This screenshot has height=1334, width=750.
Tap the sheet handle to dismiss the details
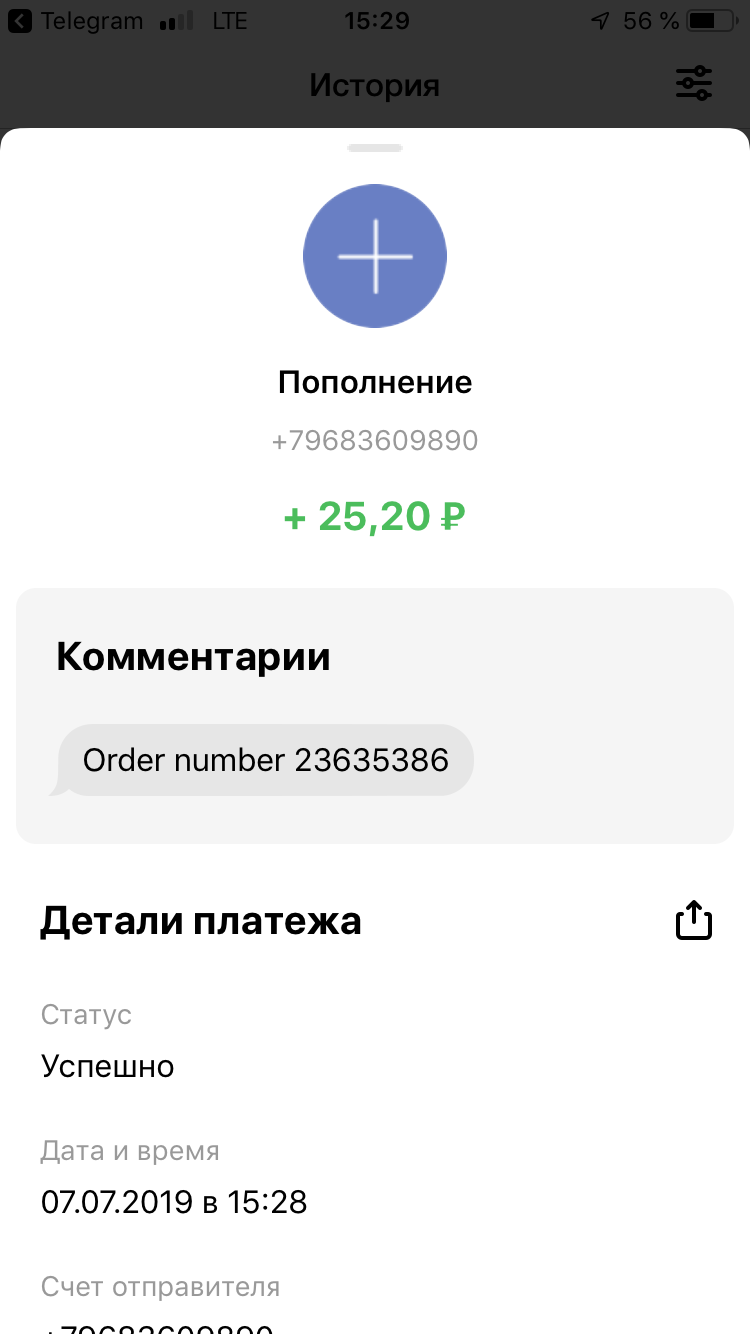pos(375,148)
